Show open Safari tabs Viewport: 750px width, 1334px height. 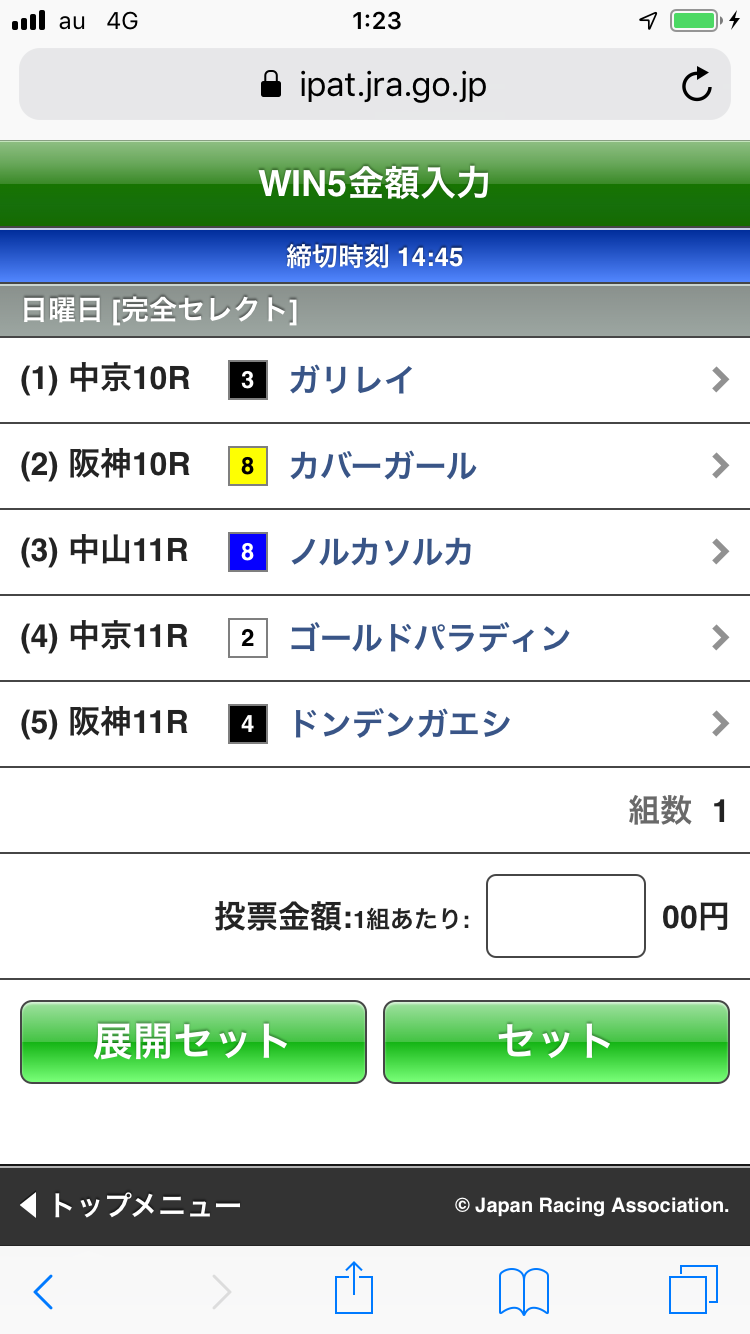693,1290
